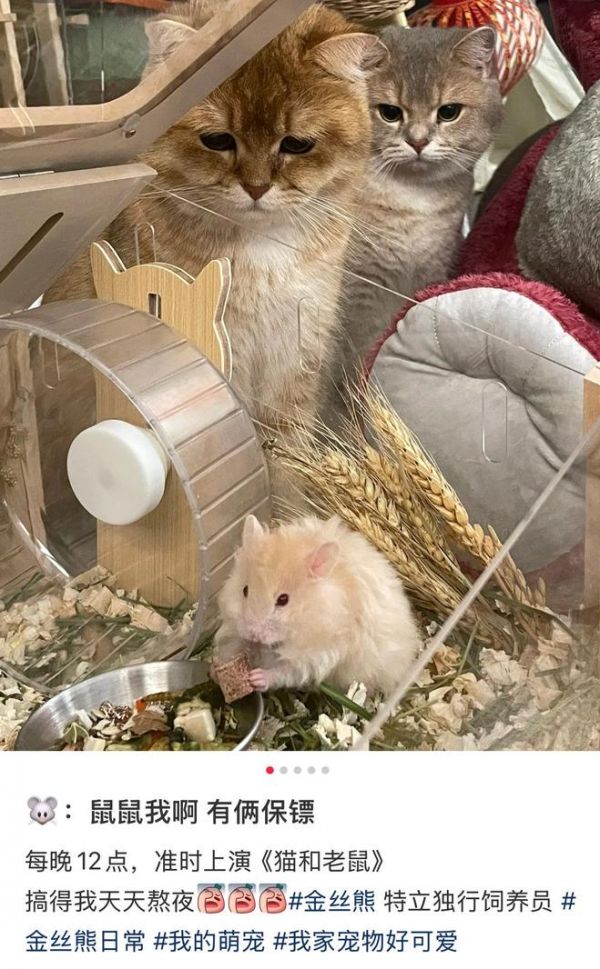The width and height of the screenshot is (600, 969).
Task: Tap the photo carousel page indicator dots
Action: click(297, 770)
